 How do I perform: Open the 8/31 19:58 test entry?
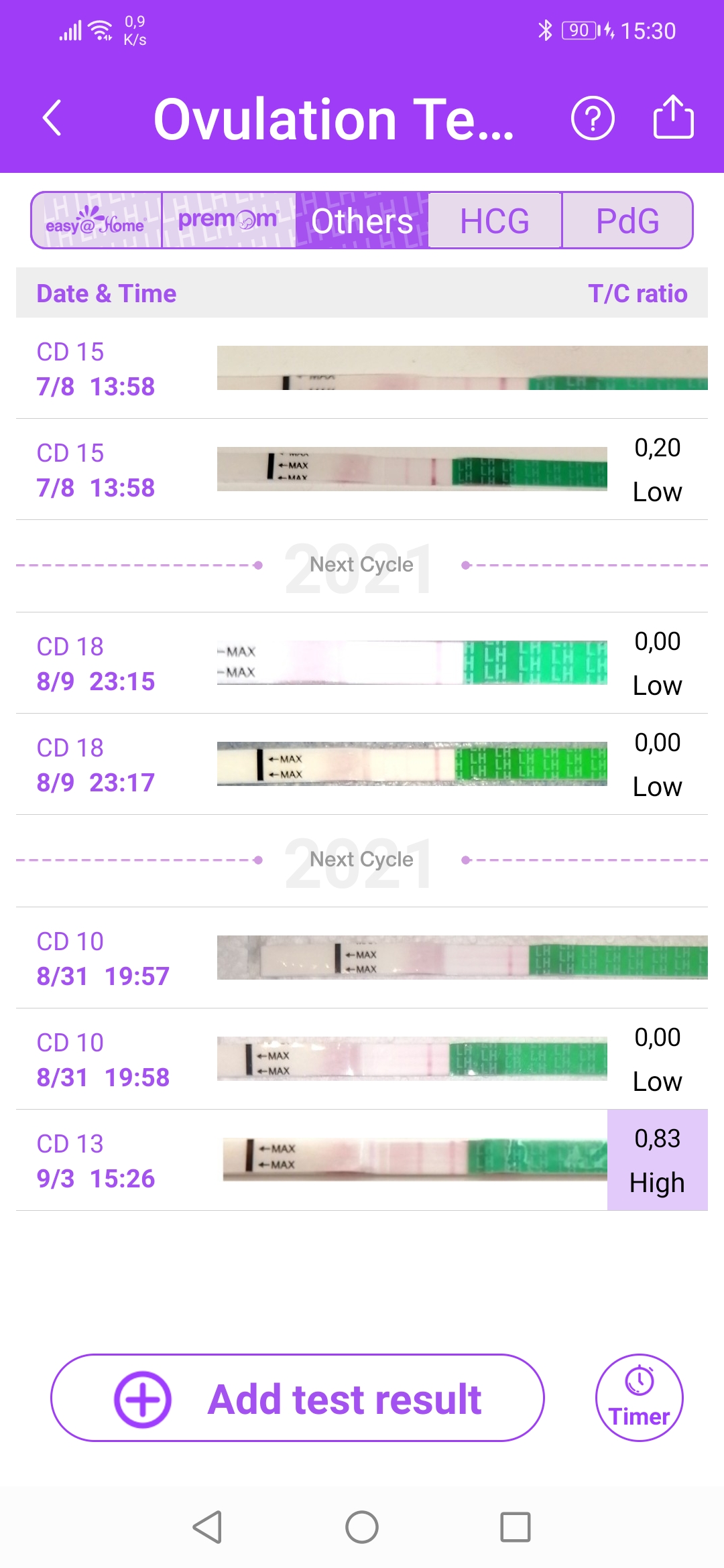click(362, 1059)
